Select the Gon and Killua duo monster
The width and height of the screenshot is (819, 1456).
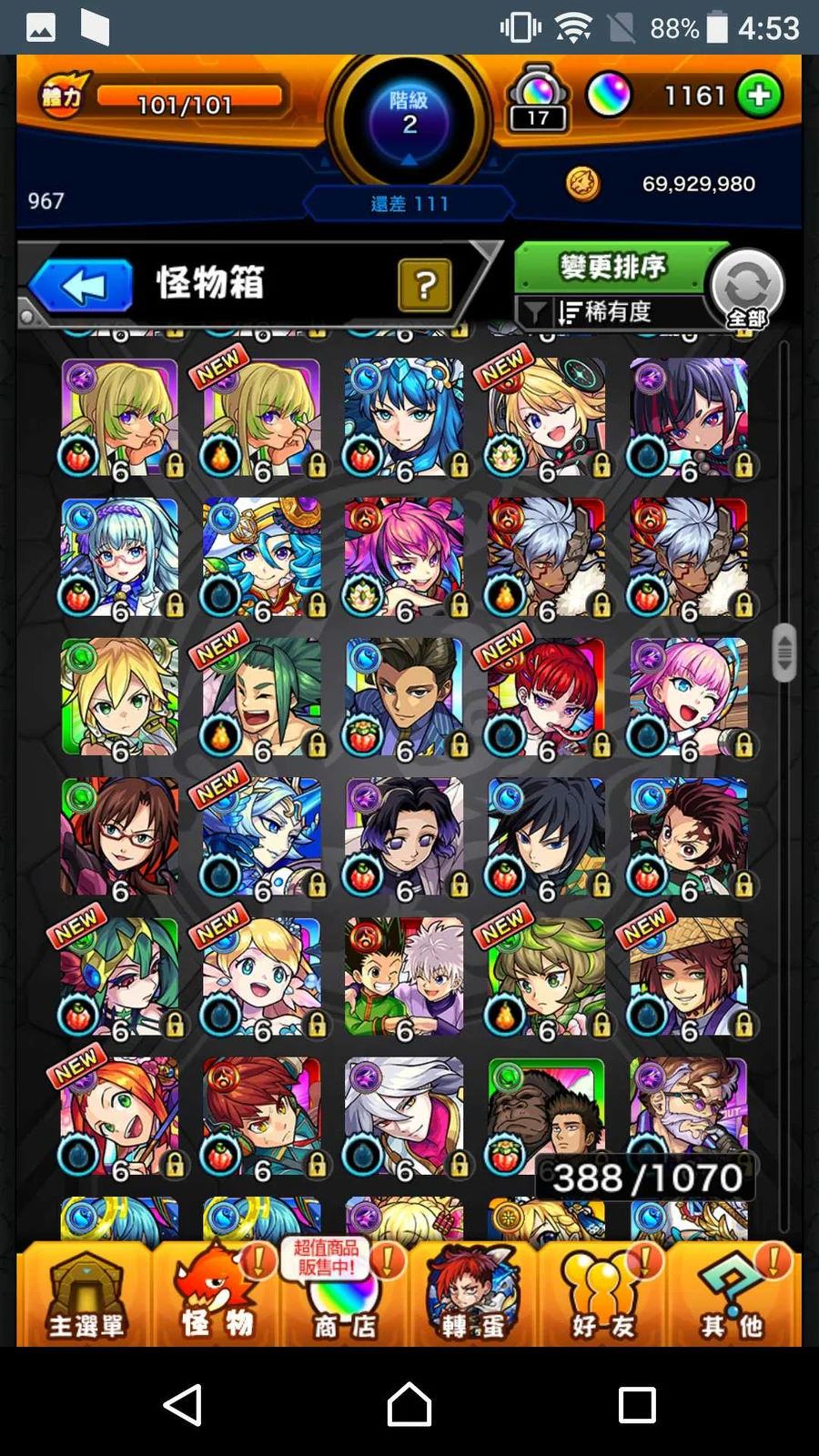404,977
